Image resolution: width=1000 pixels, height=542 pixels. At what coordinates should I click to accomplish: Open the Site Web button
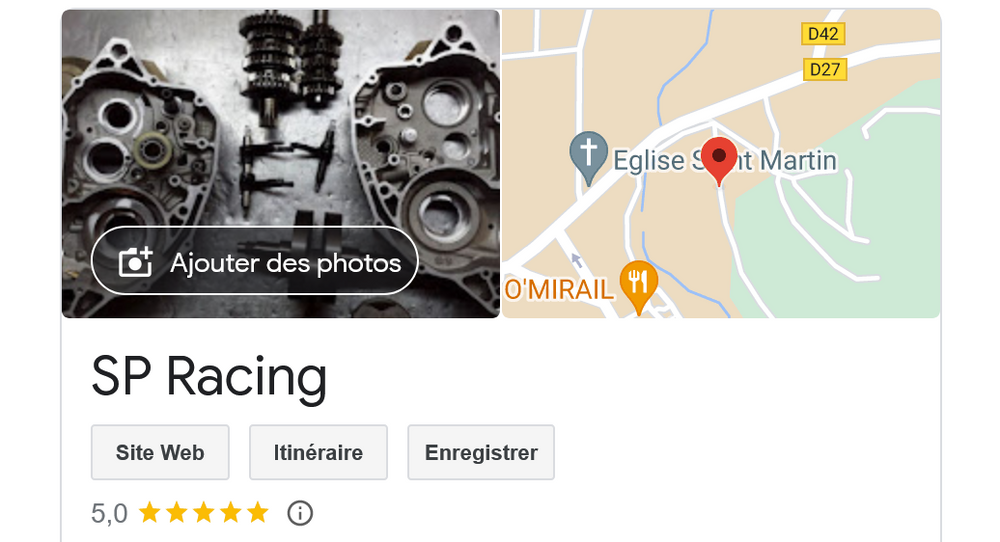coord(160,453)
